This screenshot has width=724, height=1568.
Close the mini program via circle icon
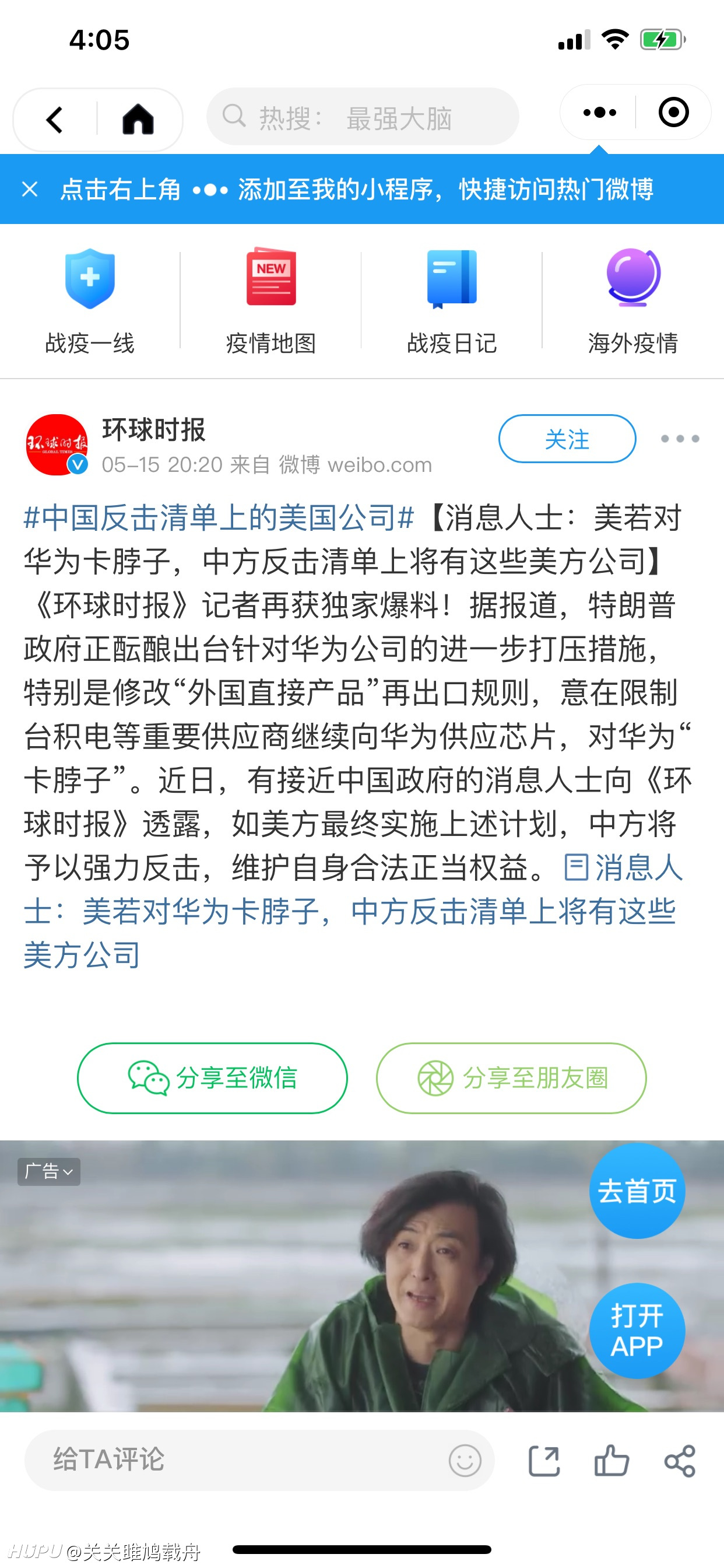(673, 113)
